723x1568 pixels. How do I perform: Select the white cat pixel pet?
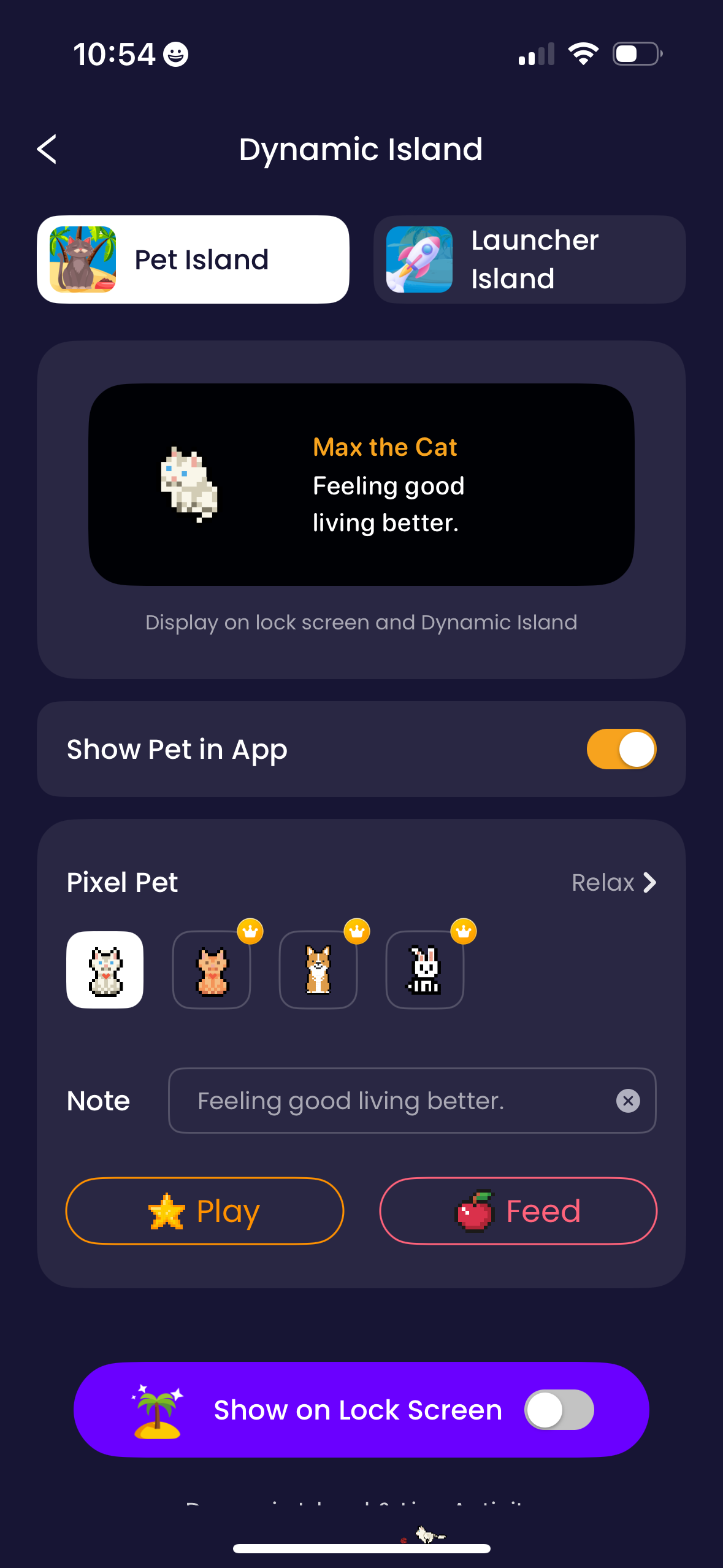click(x=104, y=970)
